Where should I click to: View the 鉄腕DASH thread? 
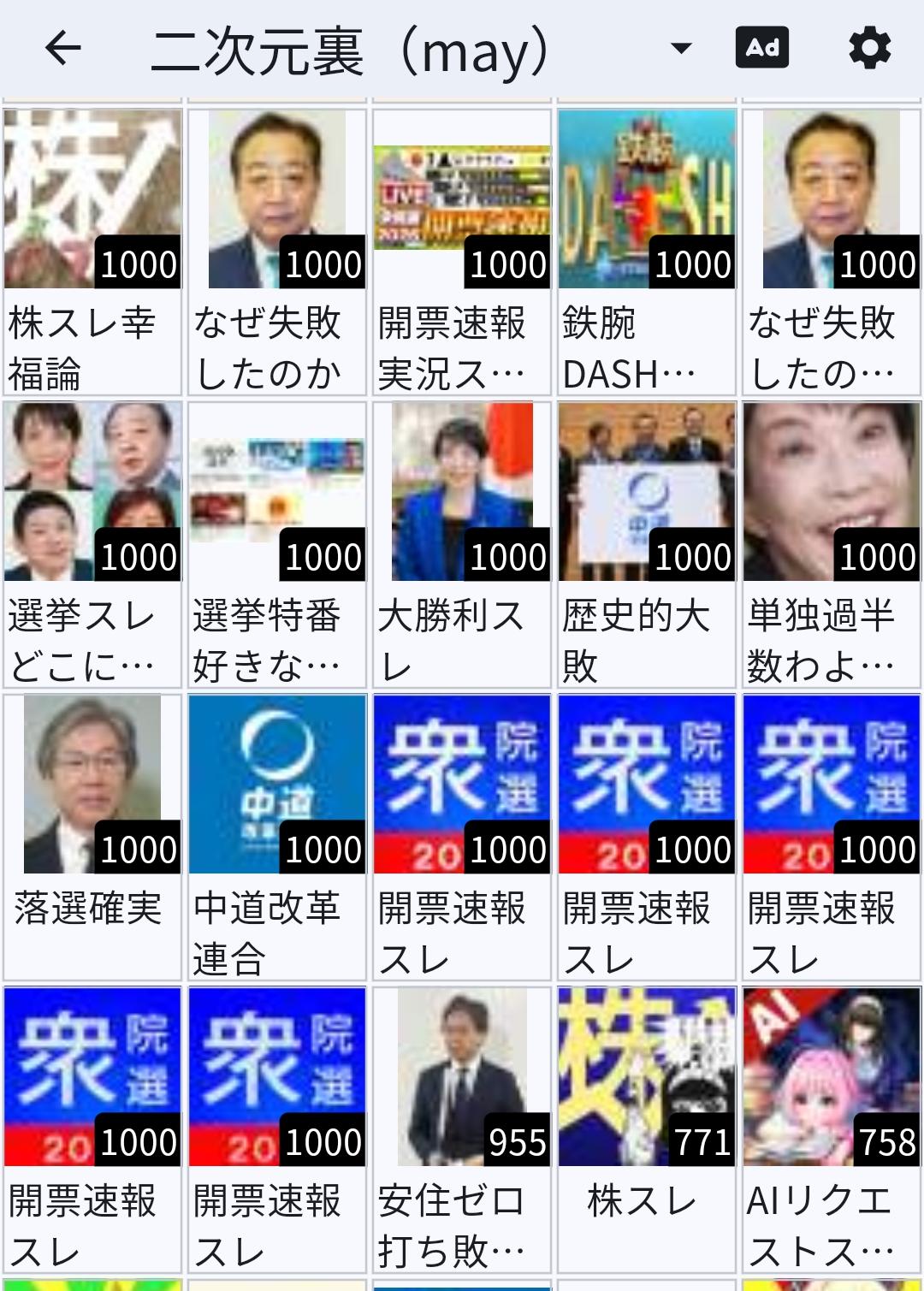(647, 252)
